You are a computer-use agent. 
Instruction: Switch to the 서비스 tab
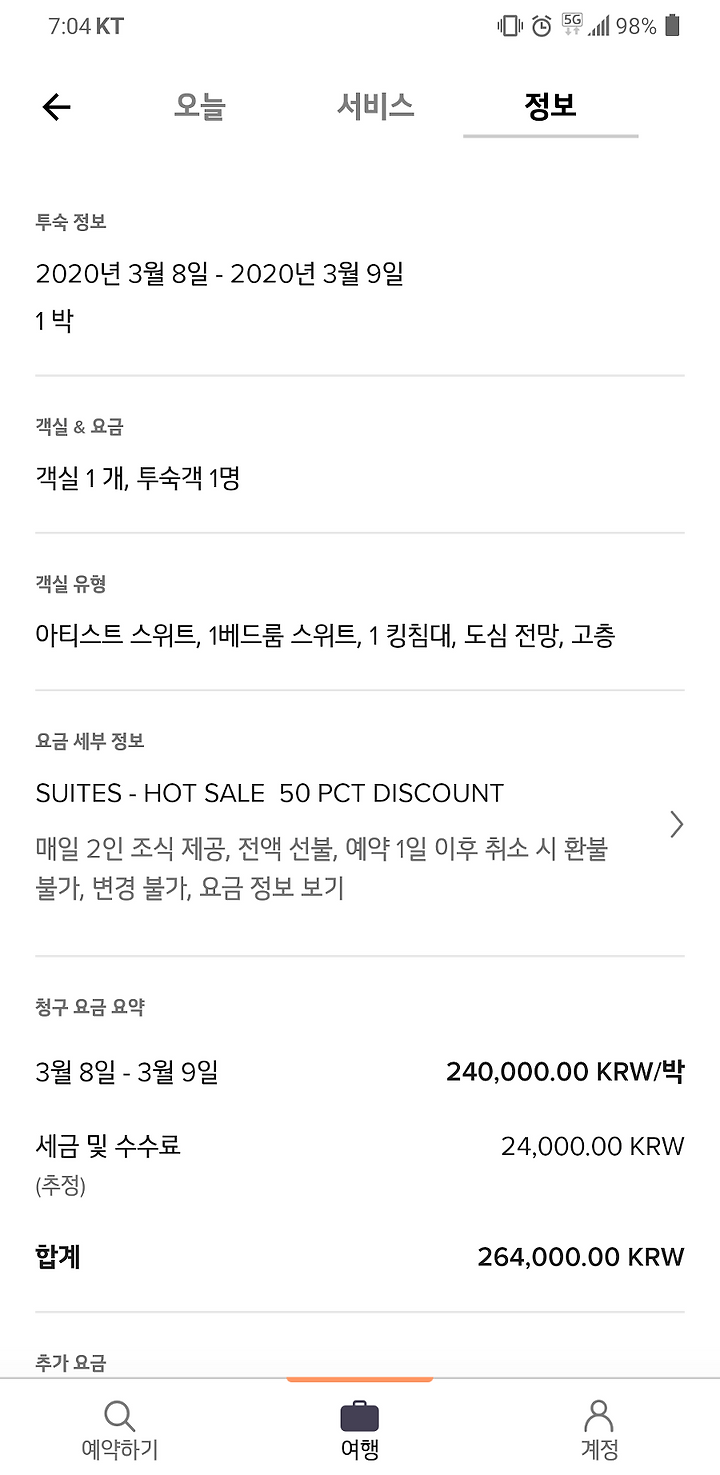pyautogui.click(x=375, y=106)
